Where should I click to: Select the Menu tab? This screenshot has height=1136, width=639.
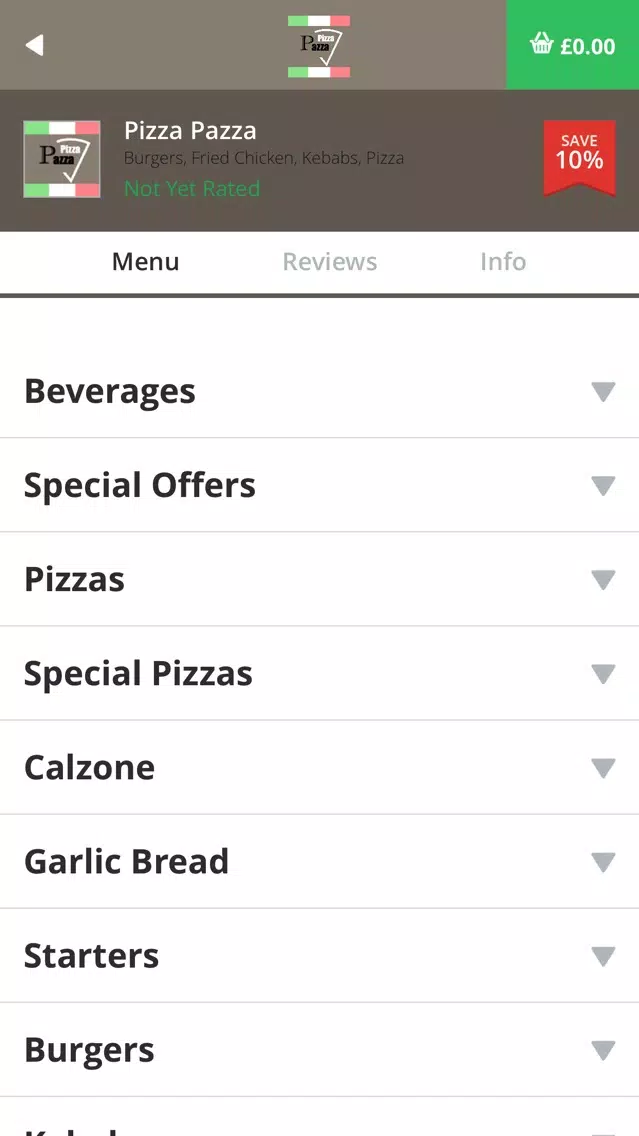(x=145, y=262)
